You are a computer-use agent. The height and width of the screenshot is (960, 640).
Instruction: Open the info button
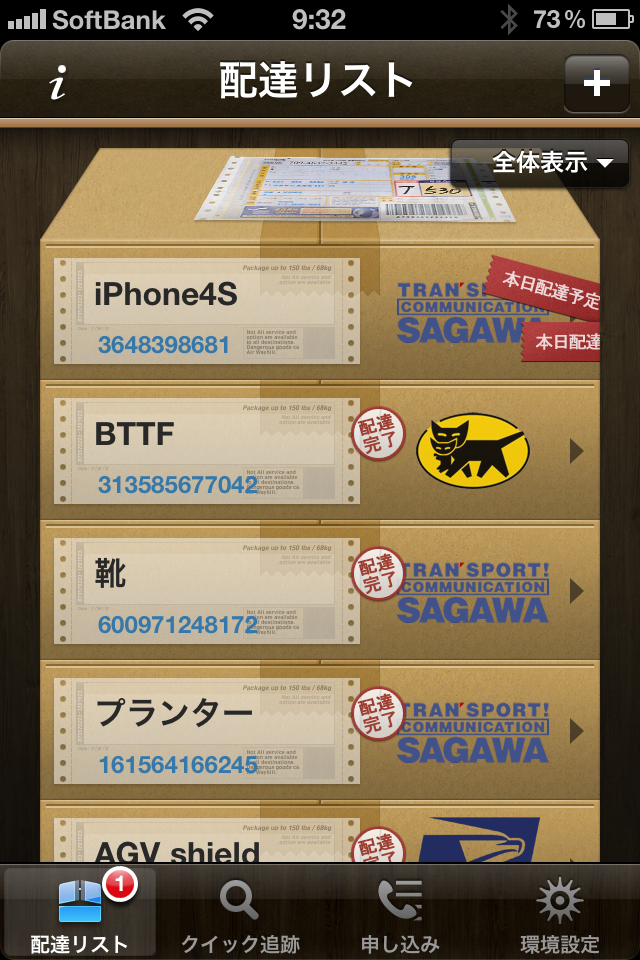(x=57, y=84)
